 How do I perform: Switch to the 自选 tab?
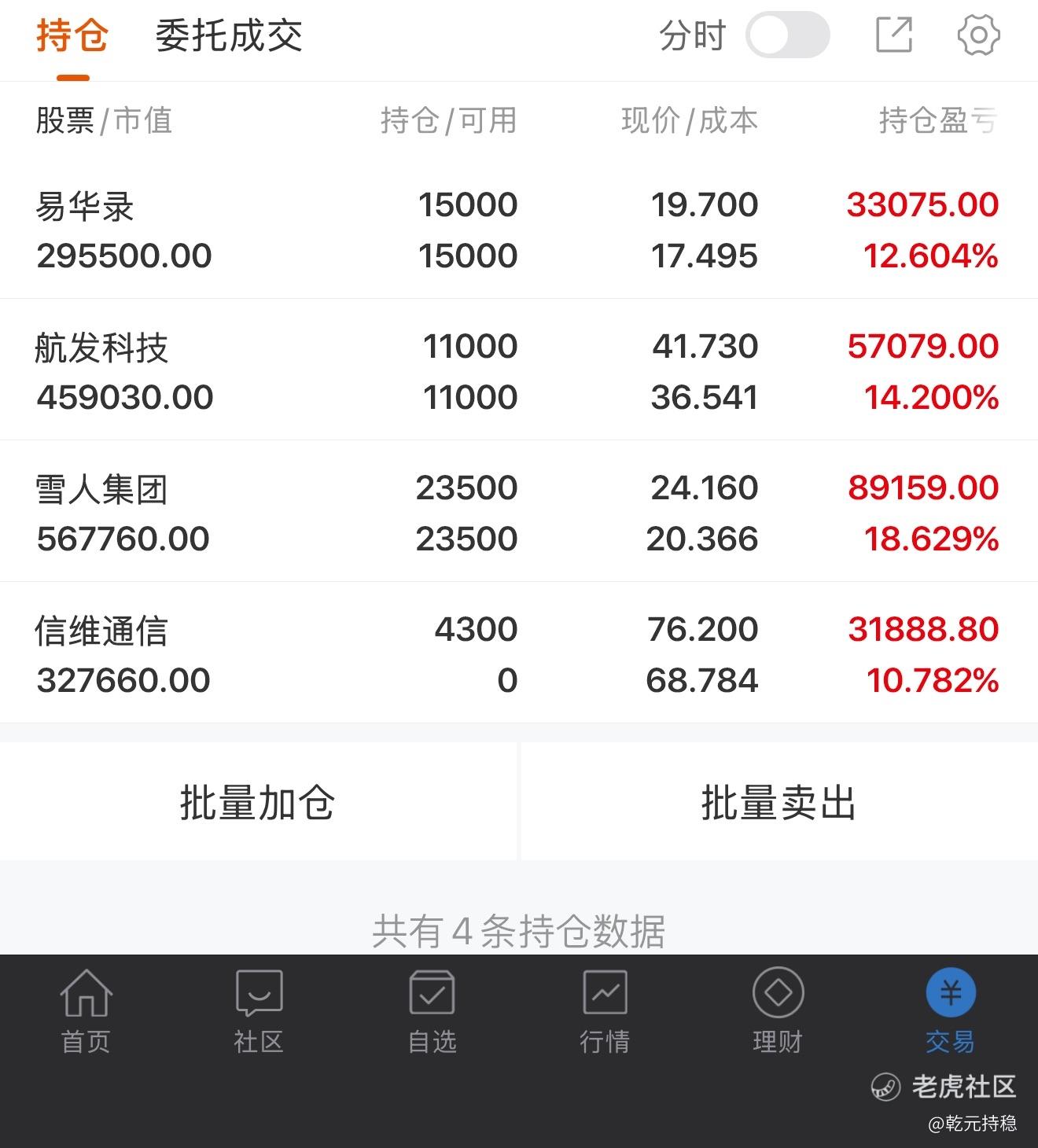click(x=432, y=1011)
